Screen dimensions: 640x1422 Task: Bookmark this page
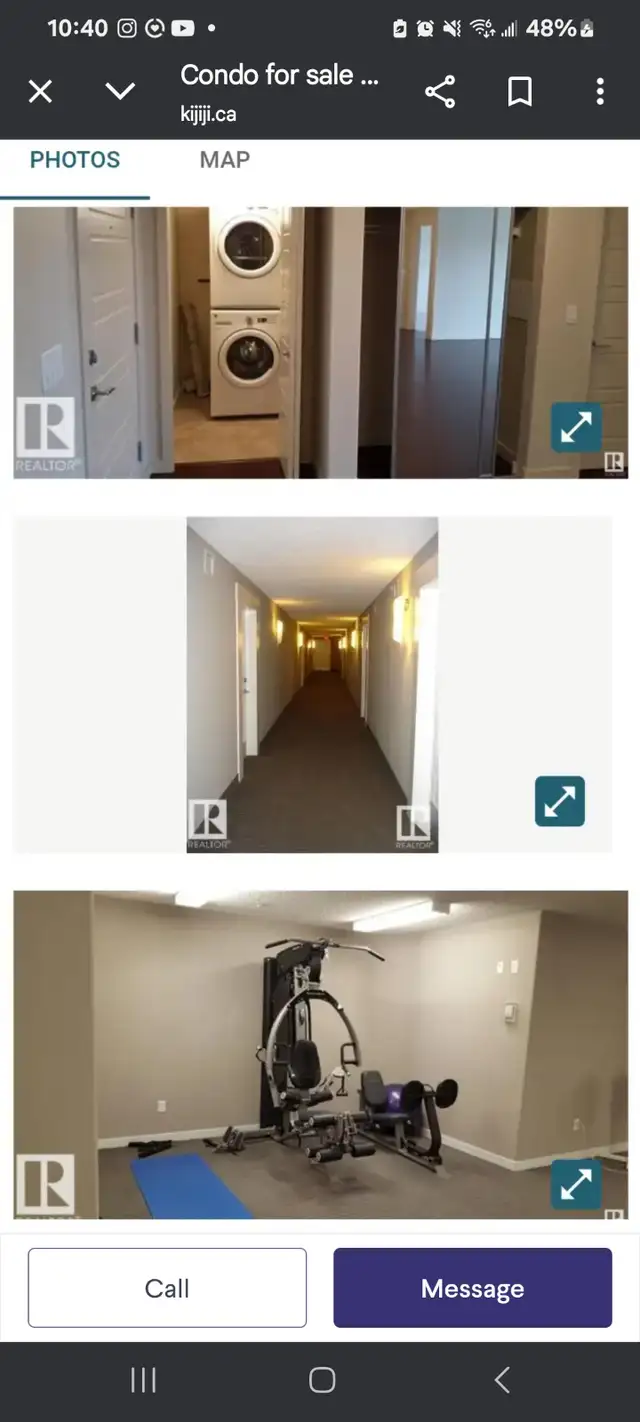click(x=520, y=92)
